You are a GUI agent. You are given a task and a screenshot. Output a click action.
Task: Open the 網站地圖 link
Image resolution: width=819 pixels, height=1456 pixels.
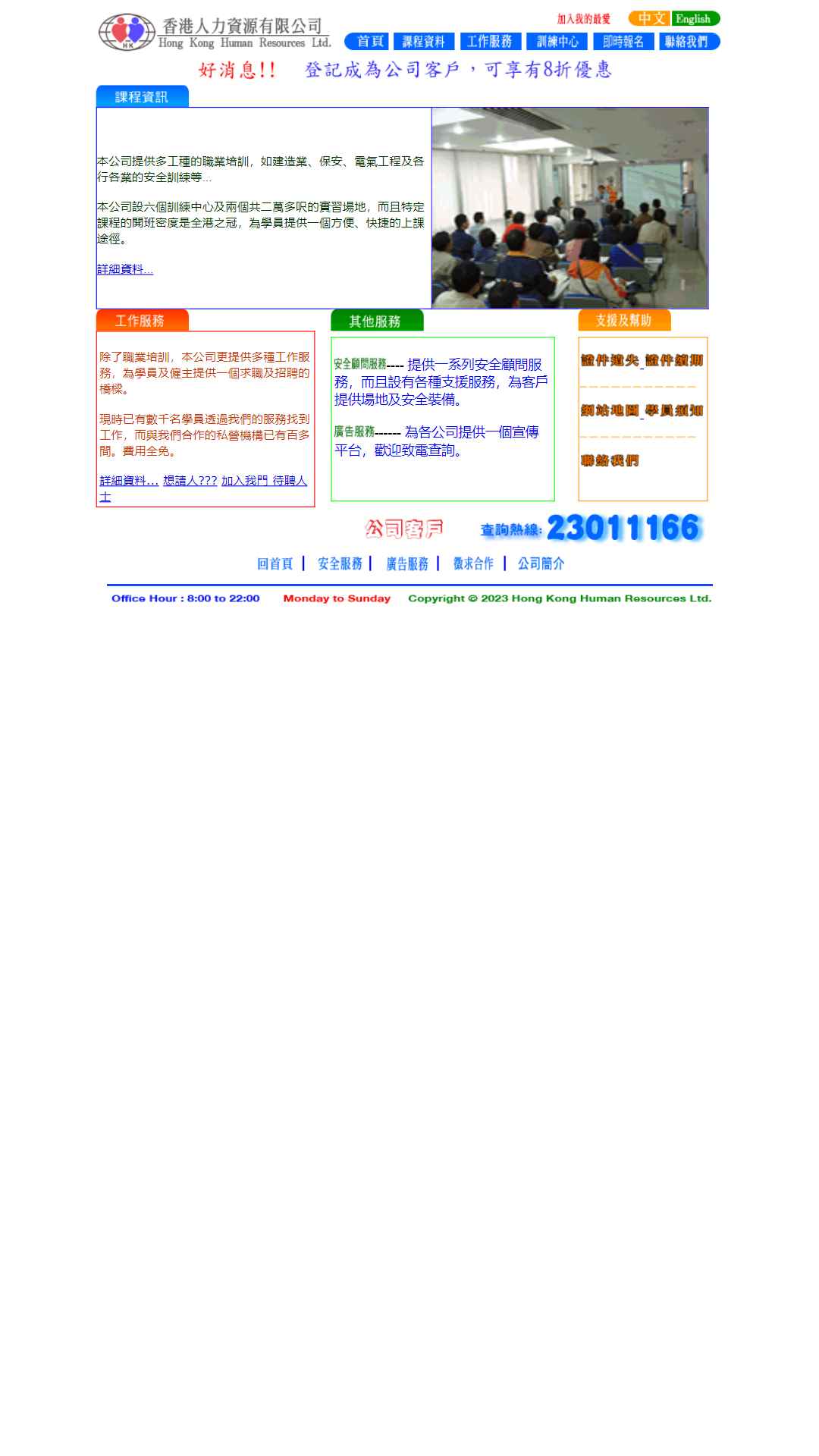click(610, 410)
